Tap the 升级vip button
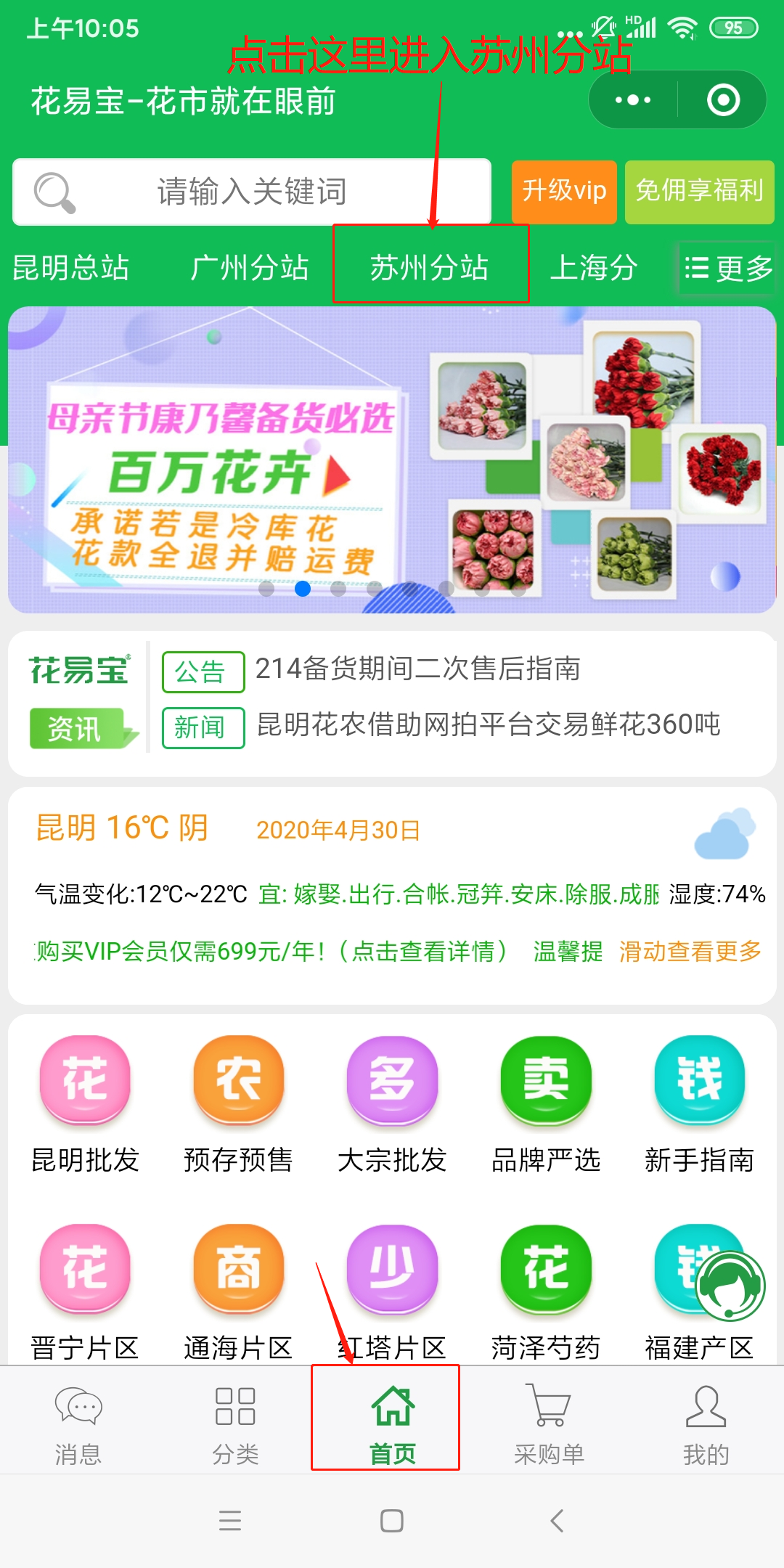784x1568 pixels. pos(564,192)
